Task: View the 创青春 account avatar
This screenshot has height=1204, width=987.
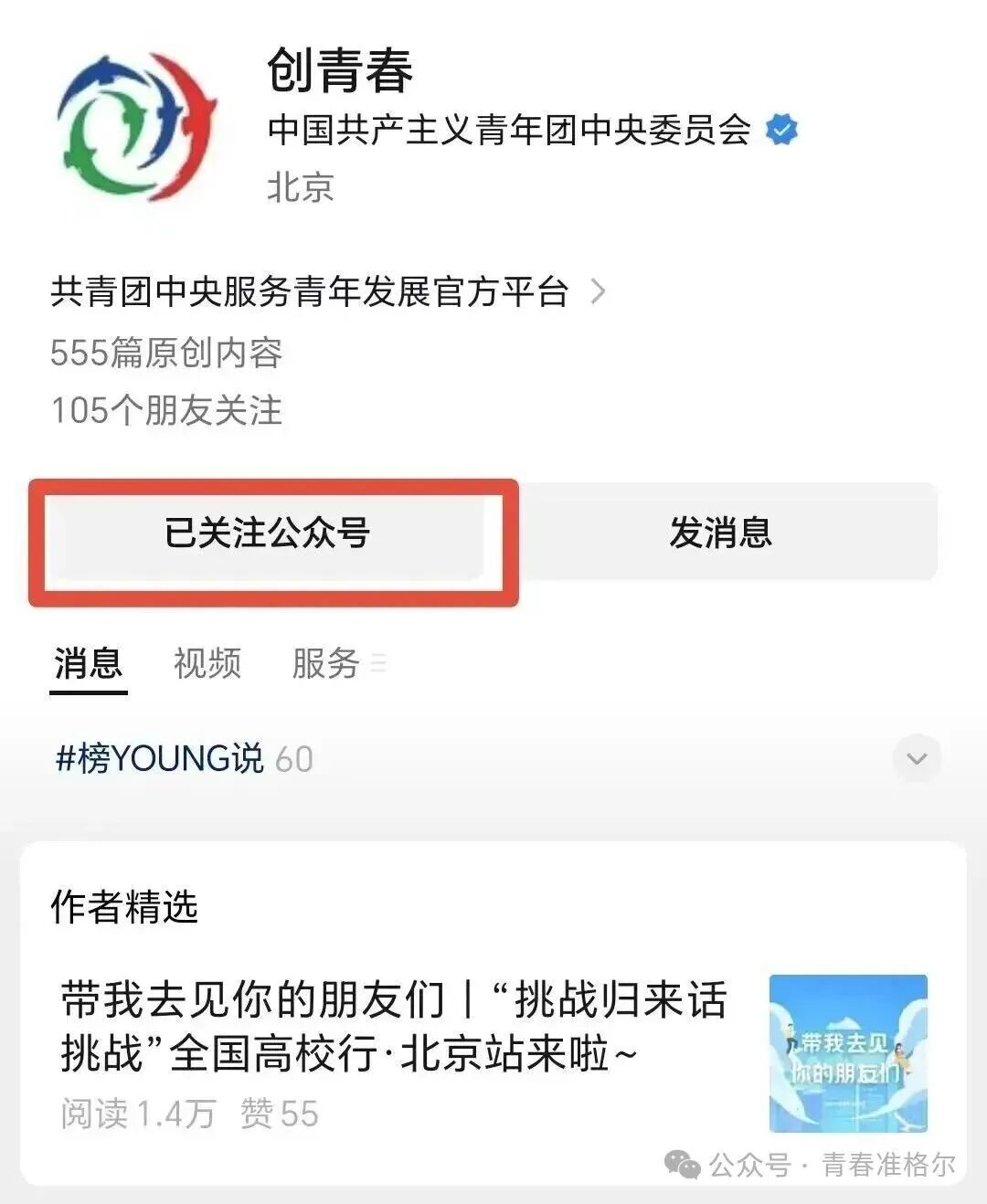Action: coord(137,128)
